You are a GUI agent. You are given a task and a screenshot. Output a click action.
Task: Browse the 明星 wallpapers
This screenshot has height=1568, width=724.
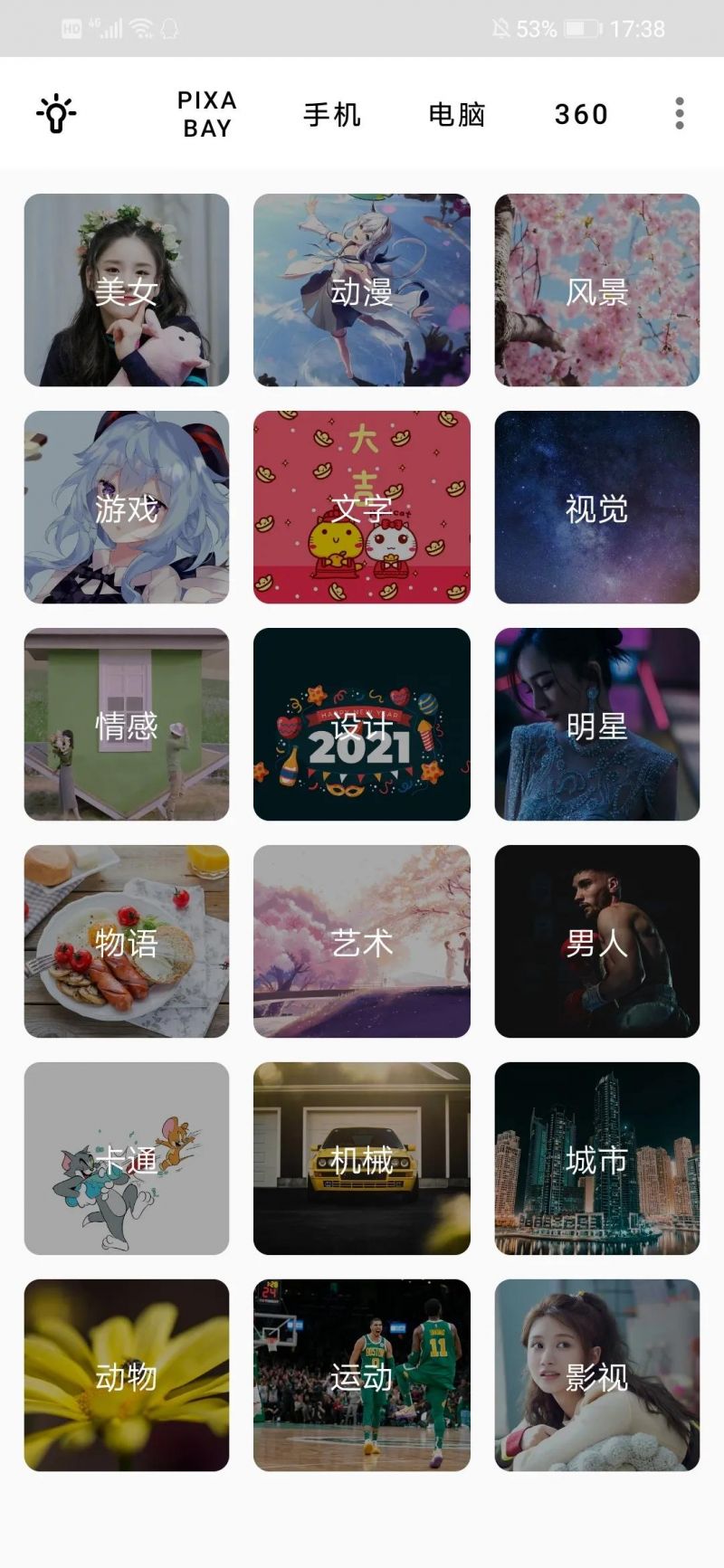(597, 725)
